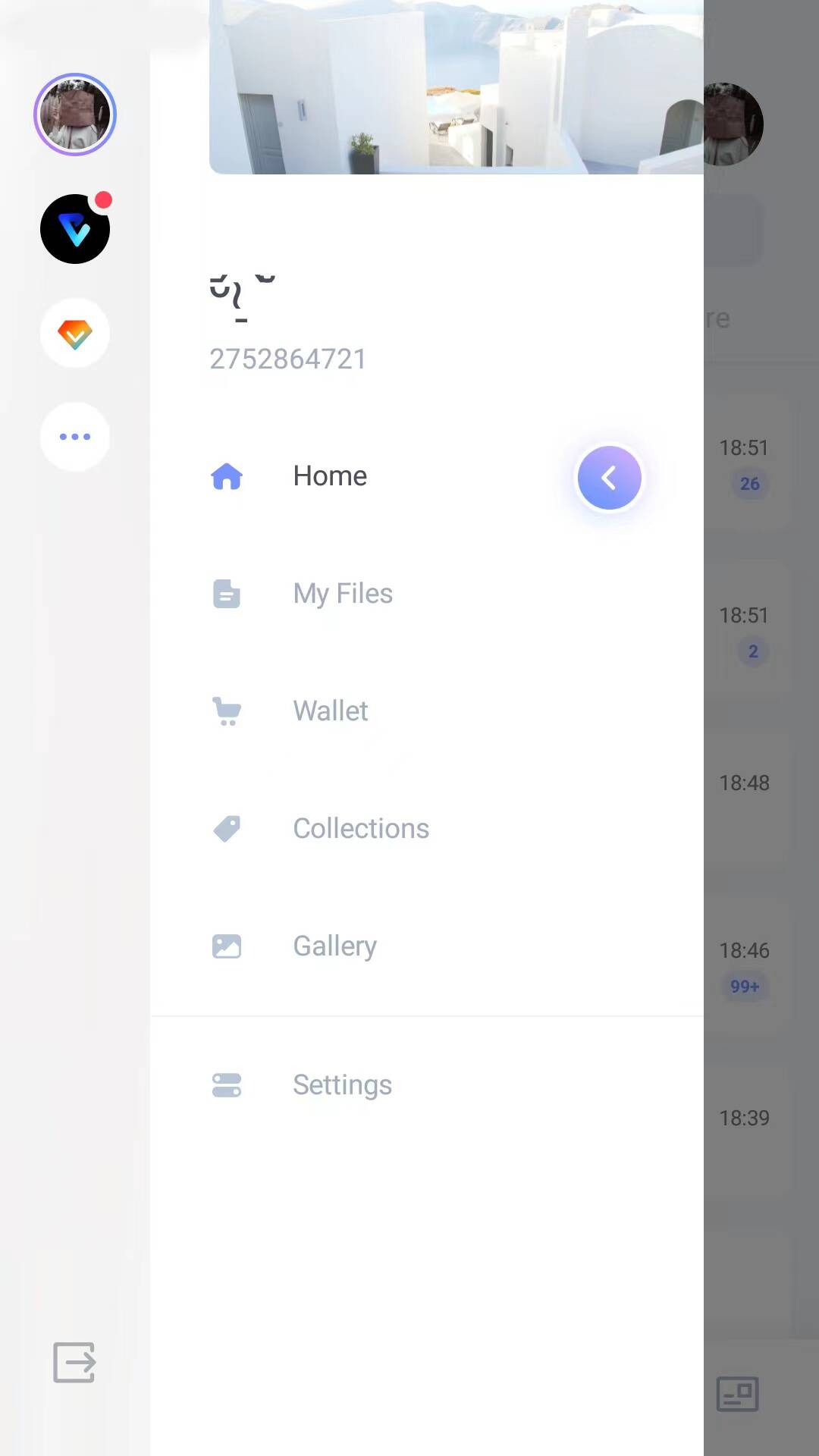Open the black app icon with the red dot
The width and height of the screenshot is (819, 1456).
coord(75,229)
